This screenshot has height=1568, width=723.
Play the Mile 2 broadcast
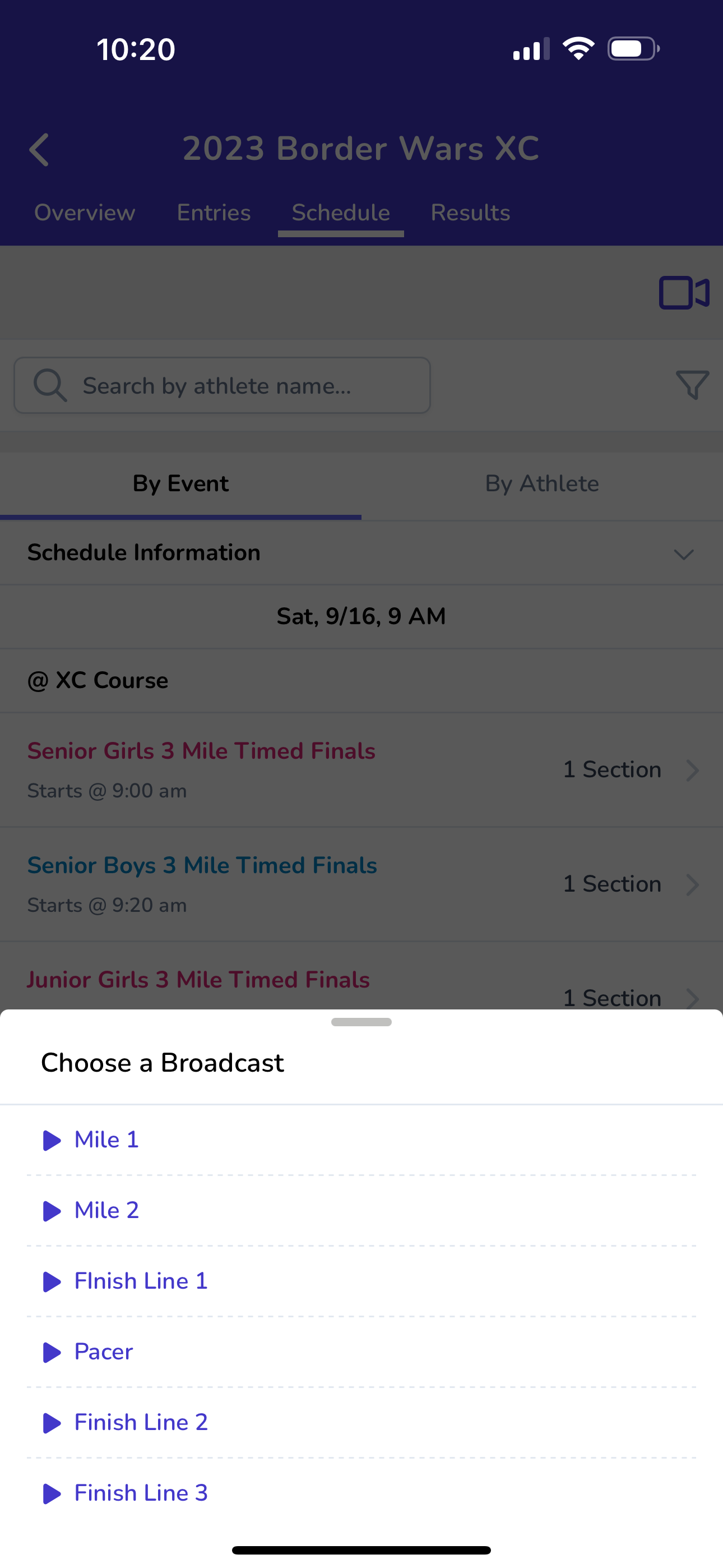click(361, 1210)
